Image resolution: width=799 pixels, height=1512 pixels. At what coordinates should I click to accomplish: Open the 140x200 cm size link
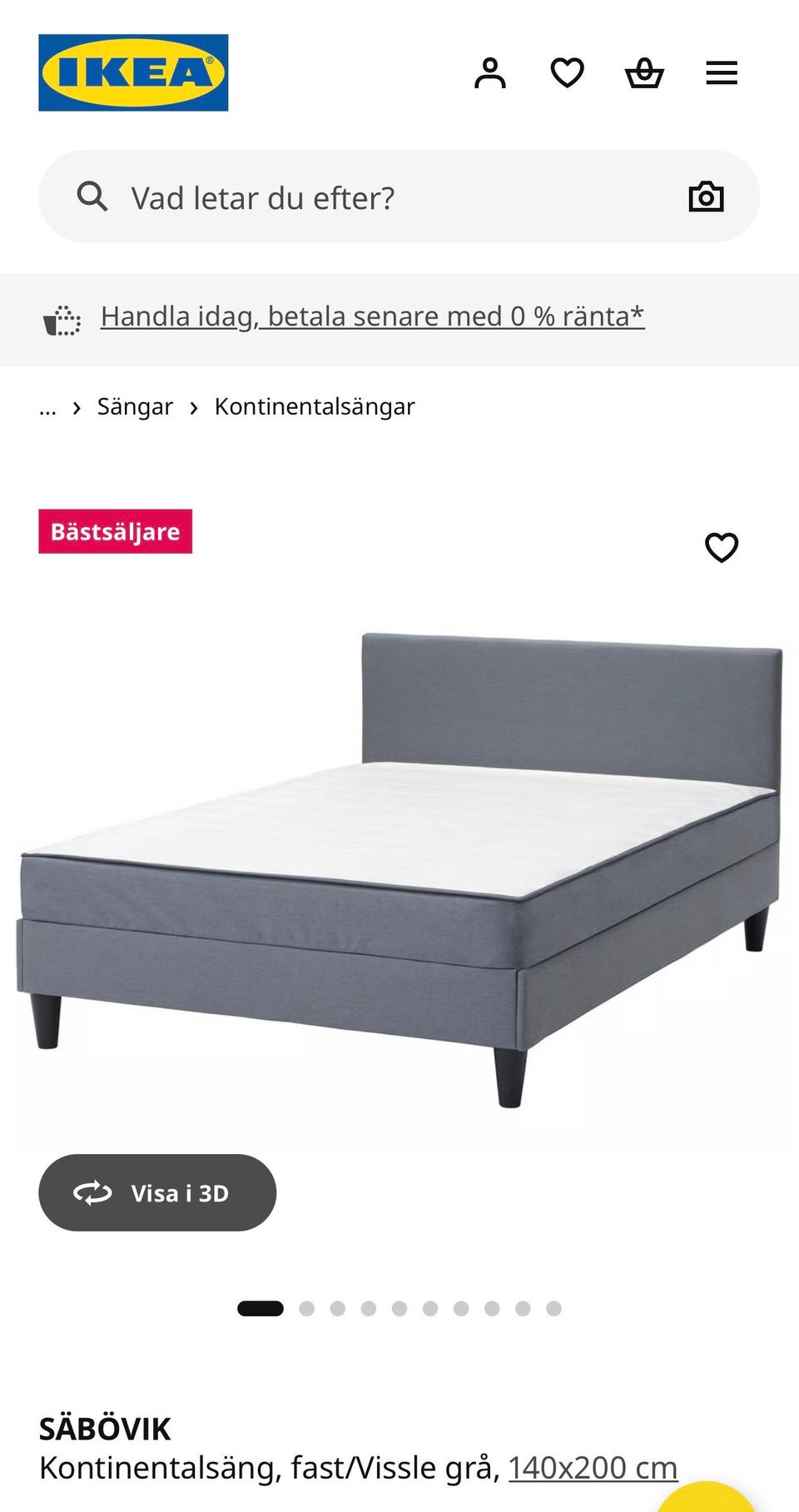[x=593, y=1468]
